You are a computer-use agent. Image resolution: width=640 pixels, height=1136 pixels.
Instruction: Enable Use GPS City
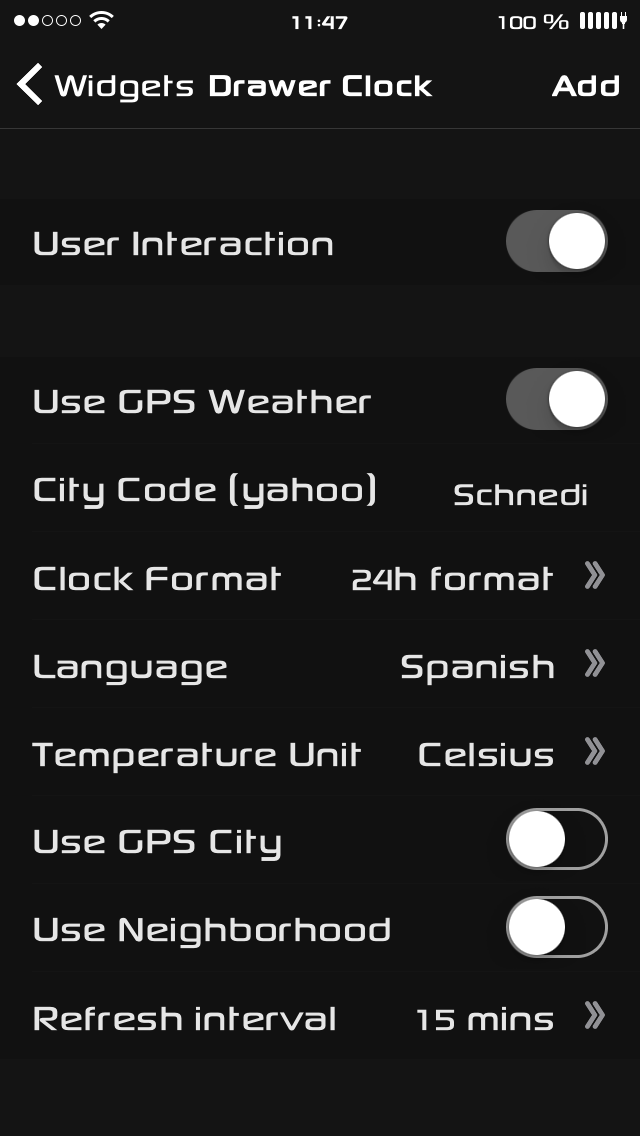pos(556,840)
